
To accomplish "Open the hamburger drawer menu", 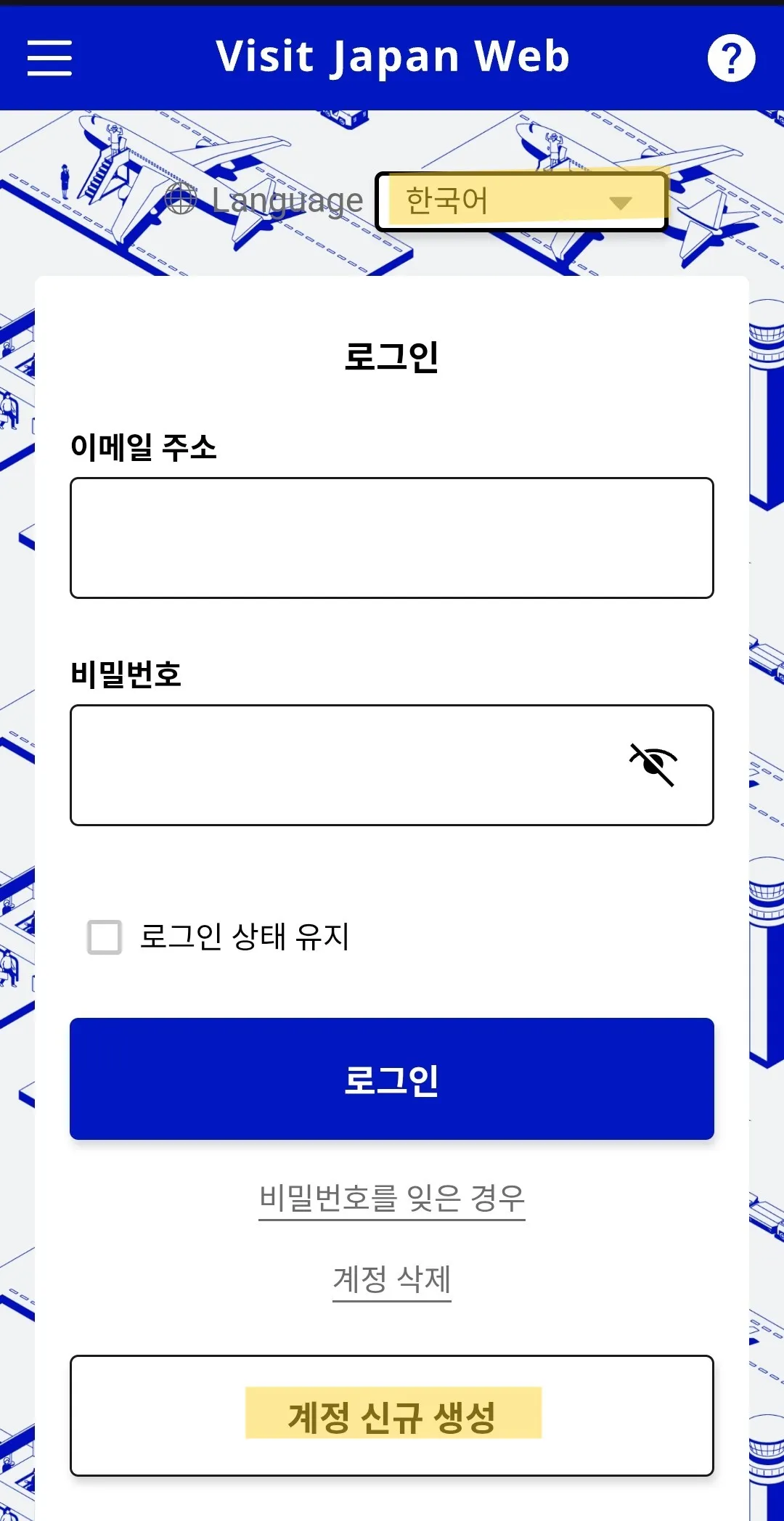I will 49,58.
